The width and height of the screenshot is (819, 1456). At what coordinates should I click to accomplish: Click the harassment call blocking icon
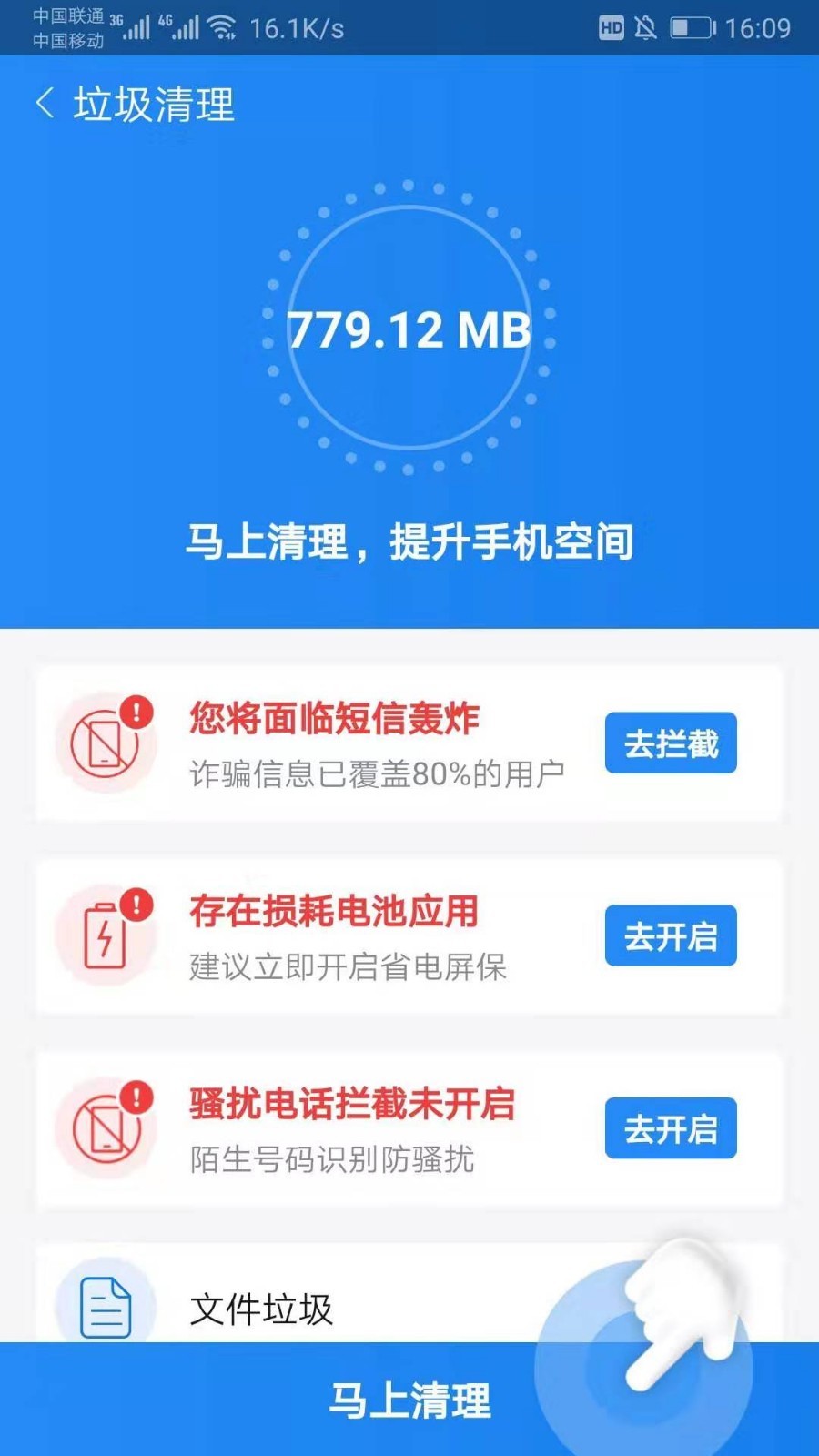tap(106, 1128)
